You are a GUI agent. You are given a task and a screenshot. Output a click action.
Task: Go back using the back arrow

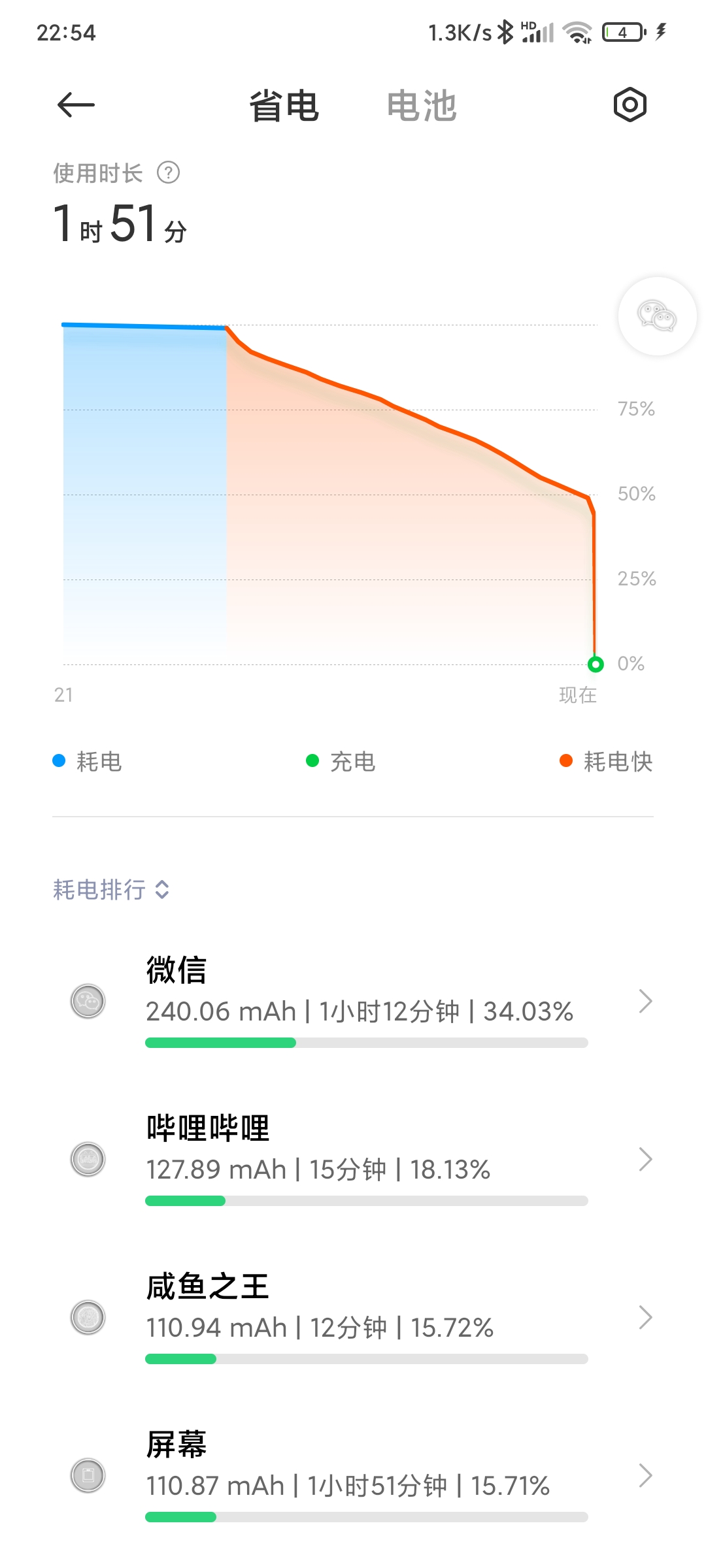pyautogui.click(x=76, y=105)
